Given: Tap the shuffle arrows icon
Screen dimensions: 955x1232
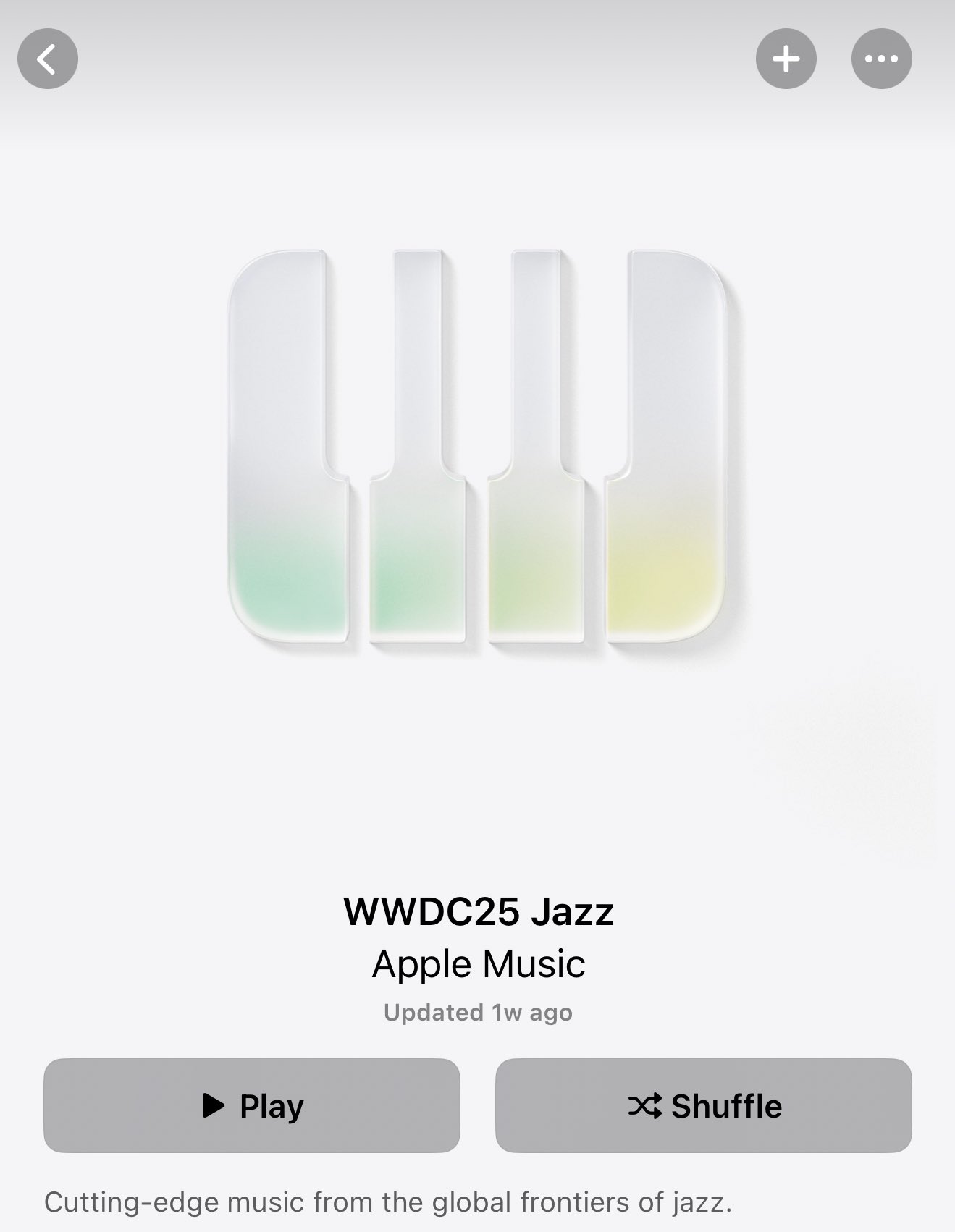Looking at the screenshot, I should coord(647,1106).
